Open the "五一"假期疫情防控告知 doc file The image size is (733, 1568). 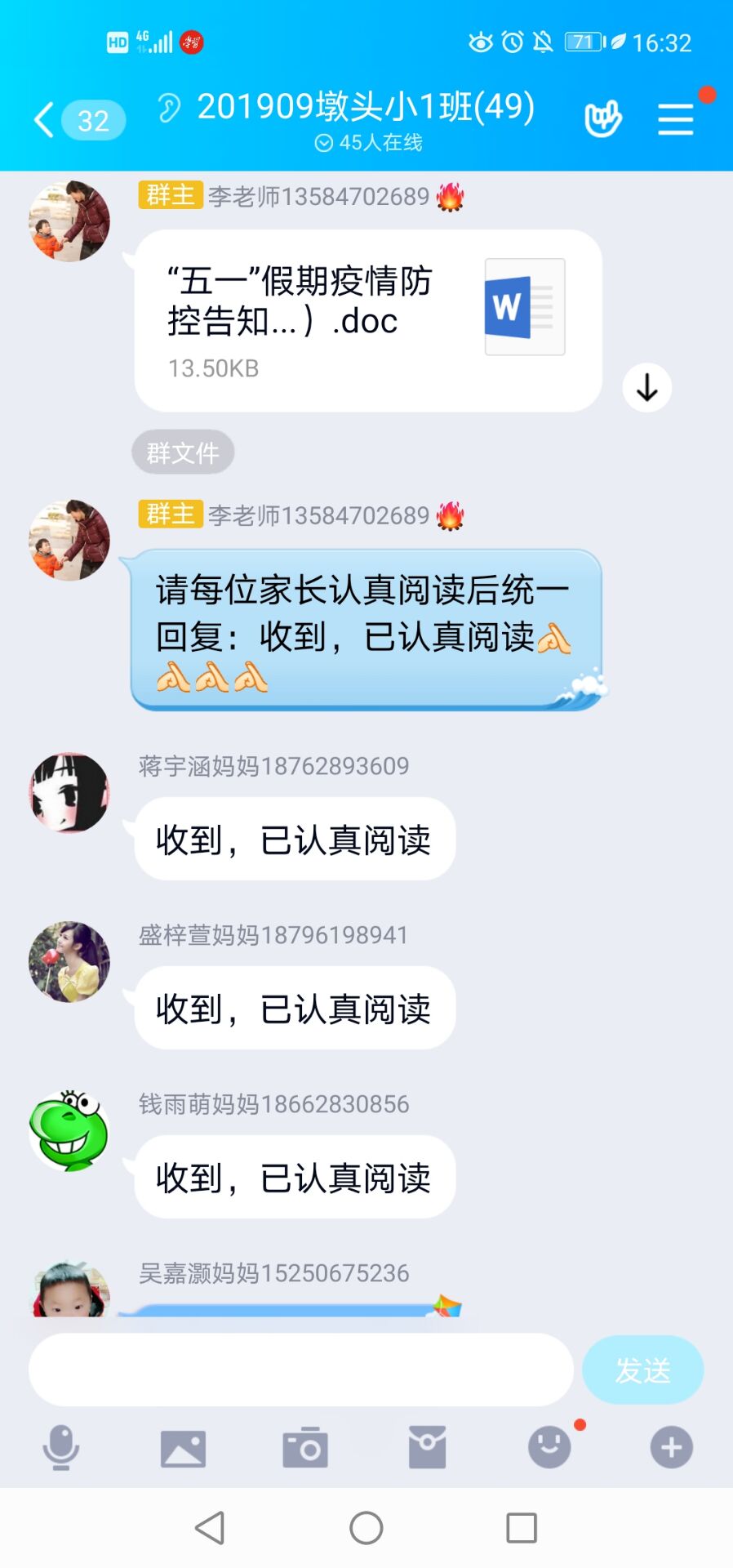(367, 320)
